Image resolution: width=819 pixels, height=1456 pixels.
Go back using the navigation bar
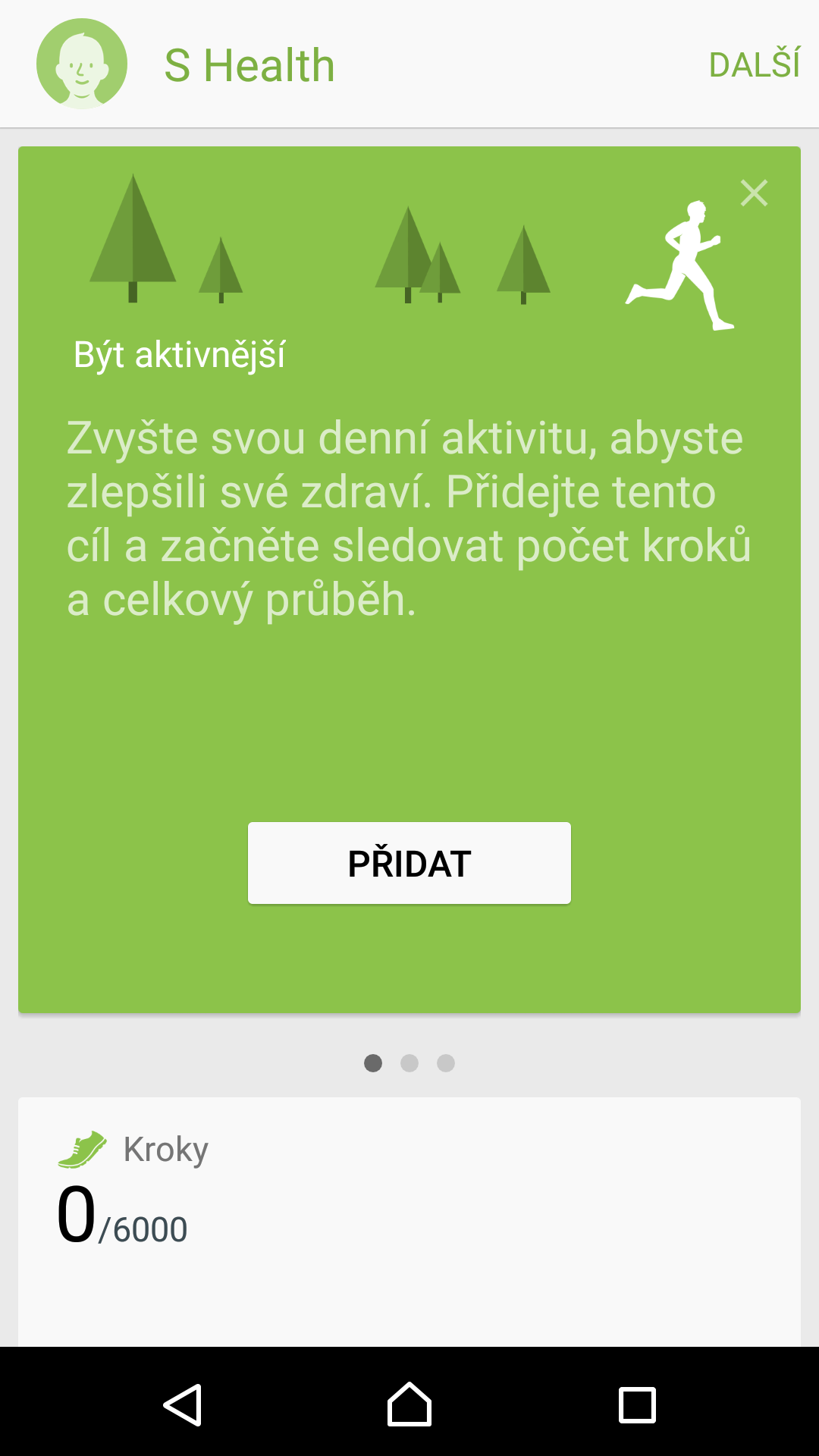(182, 1404)
